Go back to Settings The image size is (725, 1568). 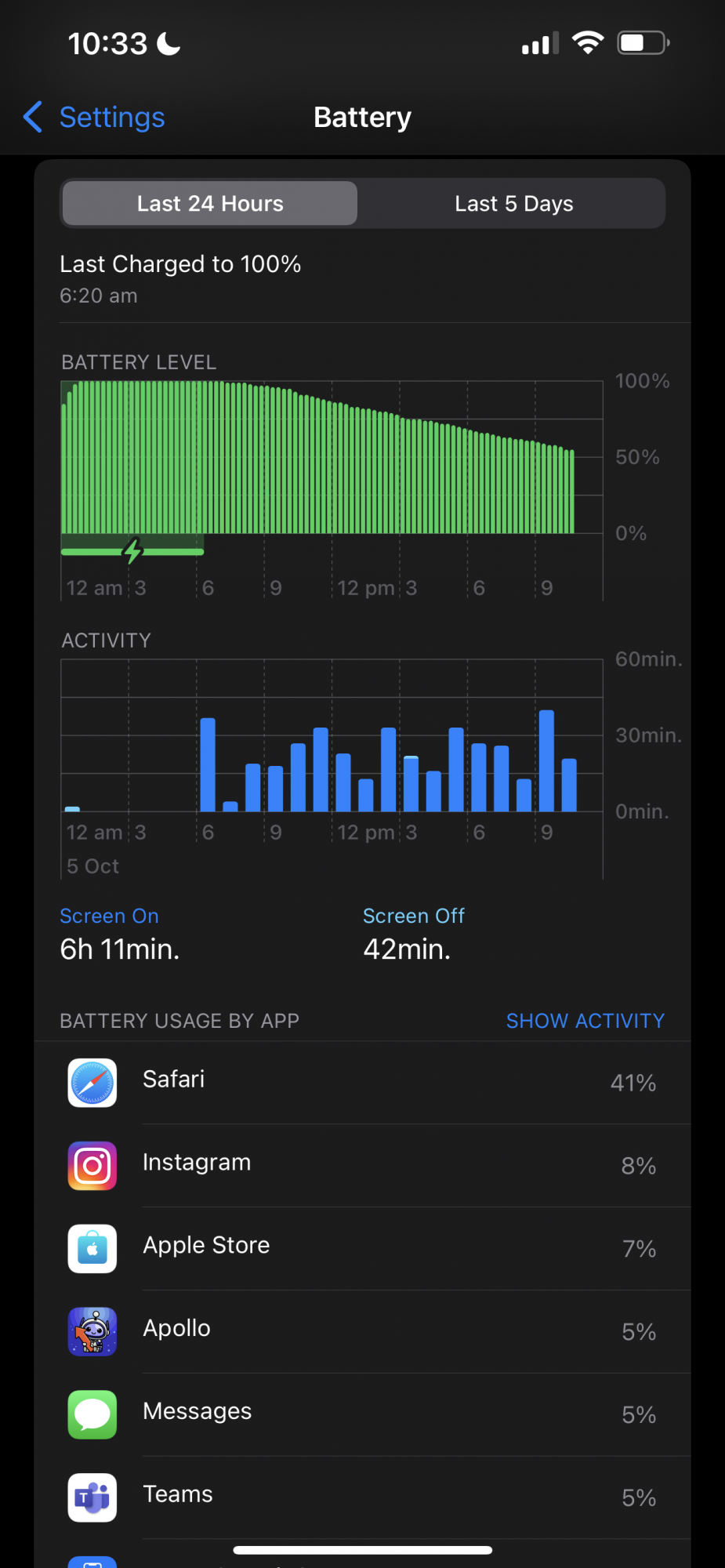[x=94, y=118]
